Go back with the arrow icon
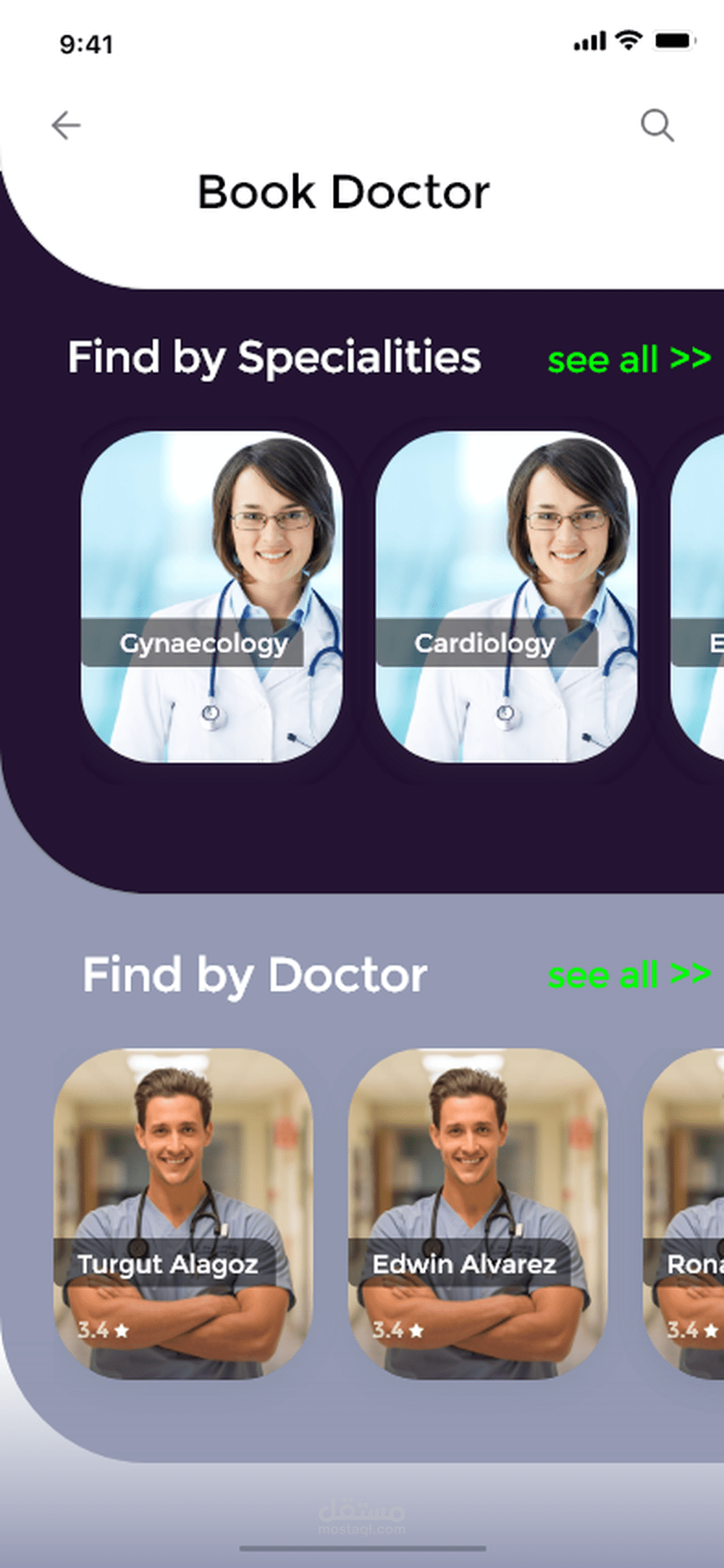 [x=66, y=125]
